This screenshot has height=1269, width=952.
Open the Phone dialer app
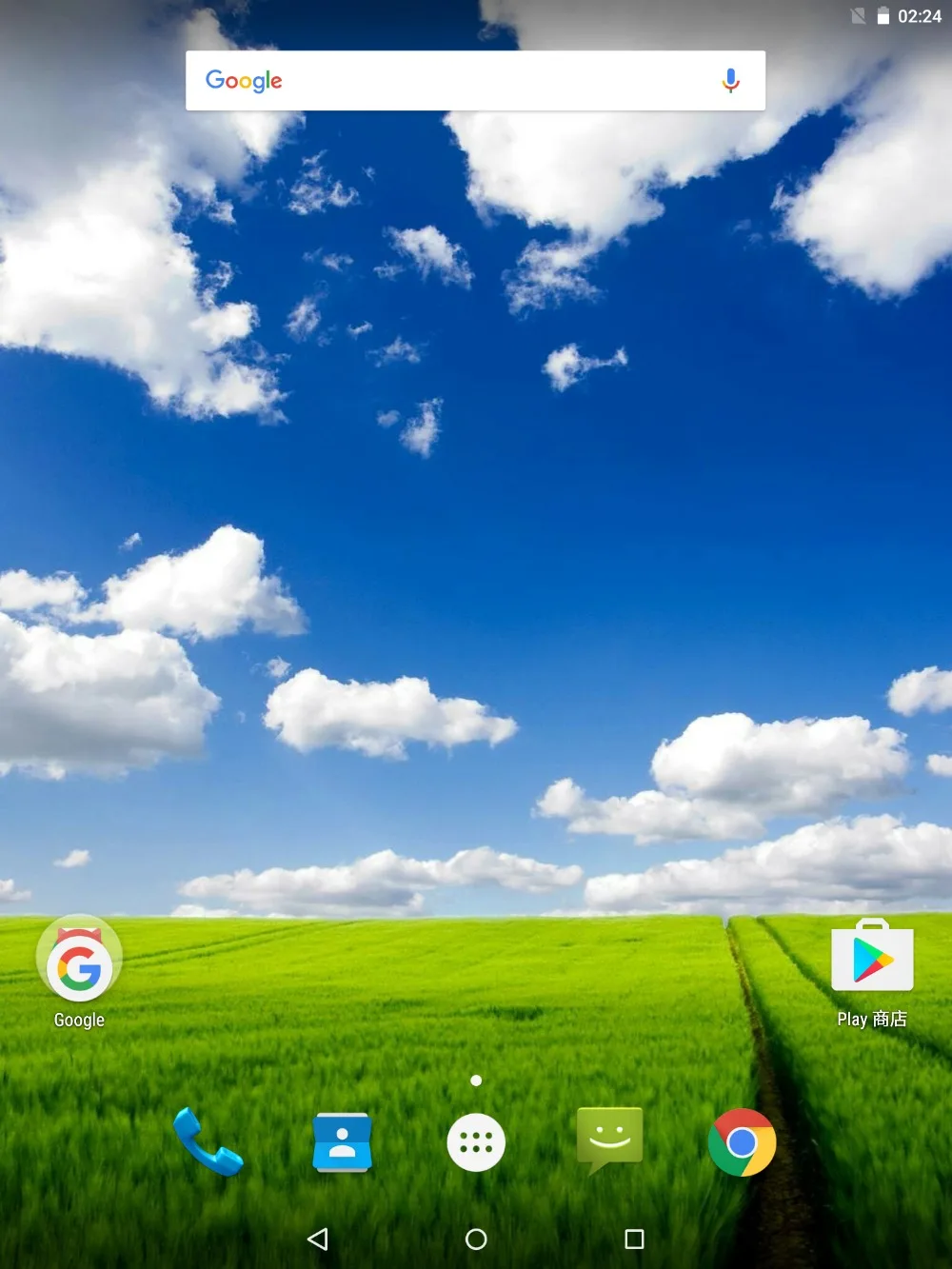[x=208, y=1141]
